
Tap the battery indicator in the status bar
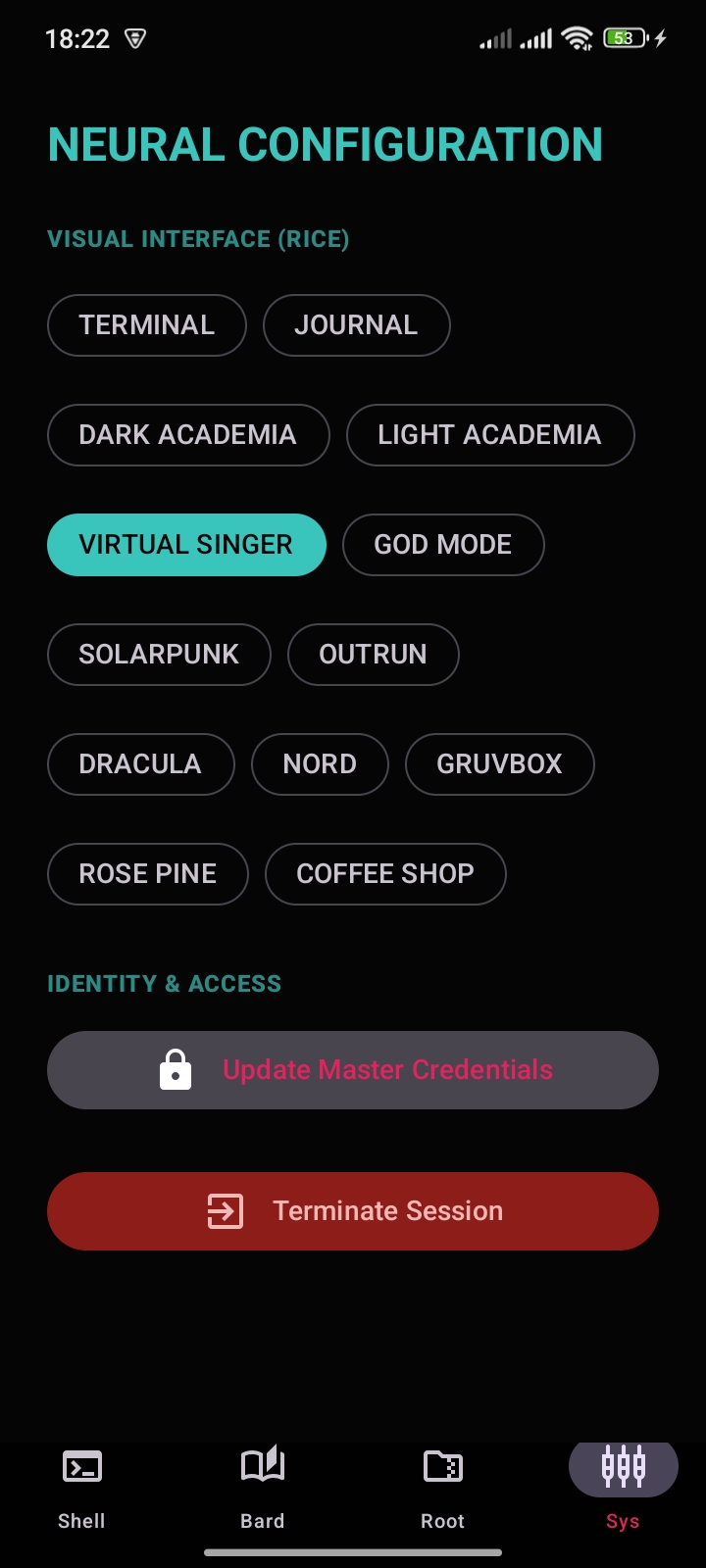(624, 37)
